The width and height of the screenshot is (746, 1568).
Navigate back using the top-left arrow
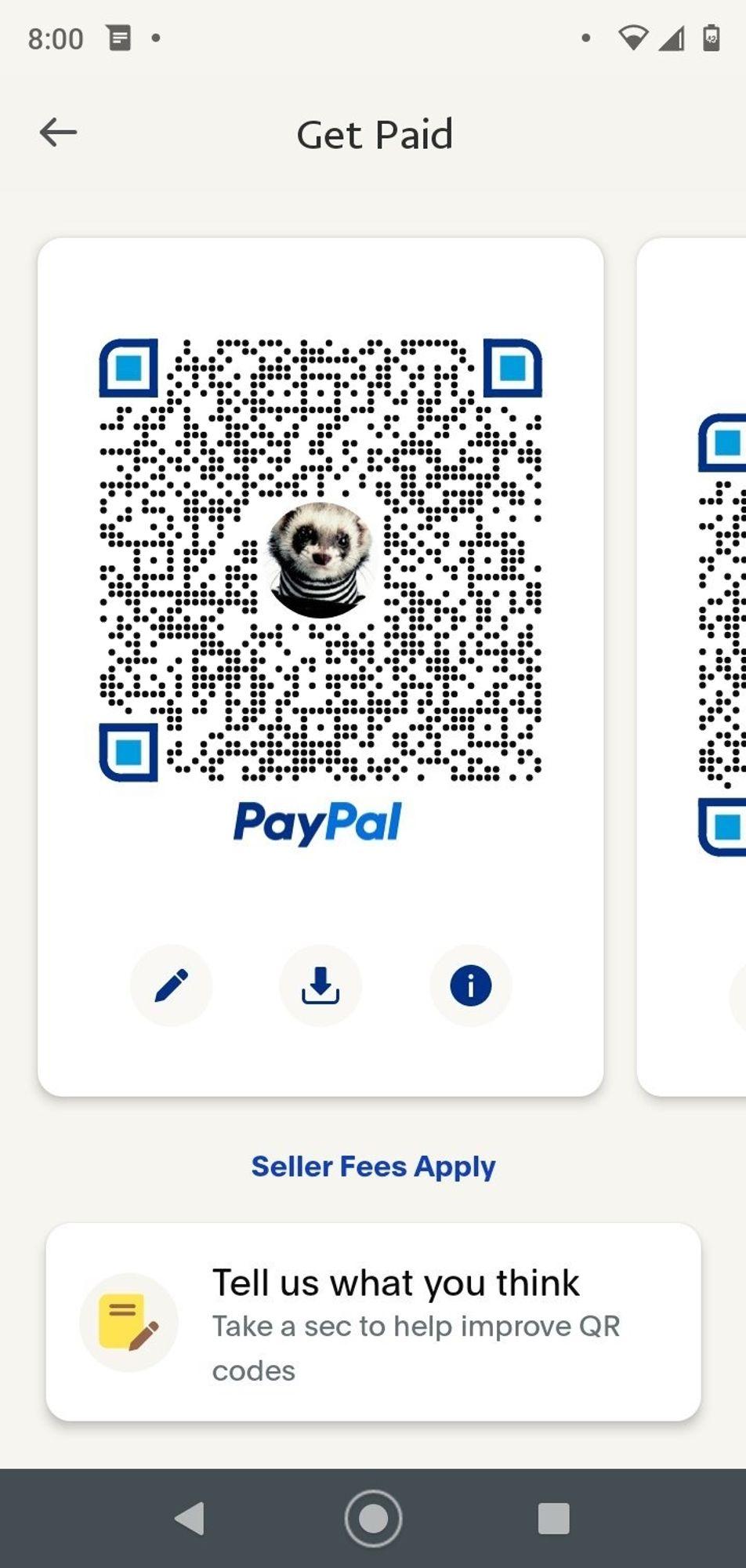pos(57,132)
